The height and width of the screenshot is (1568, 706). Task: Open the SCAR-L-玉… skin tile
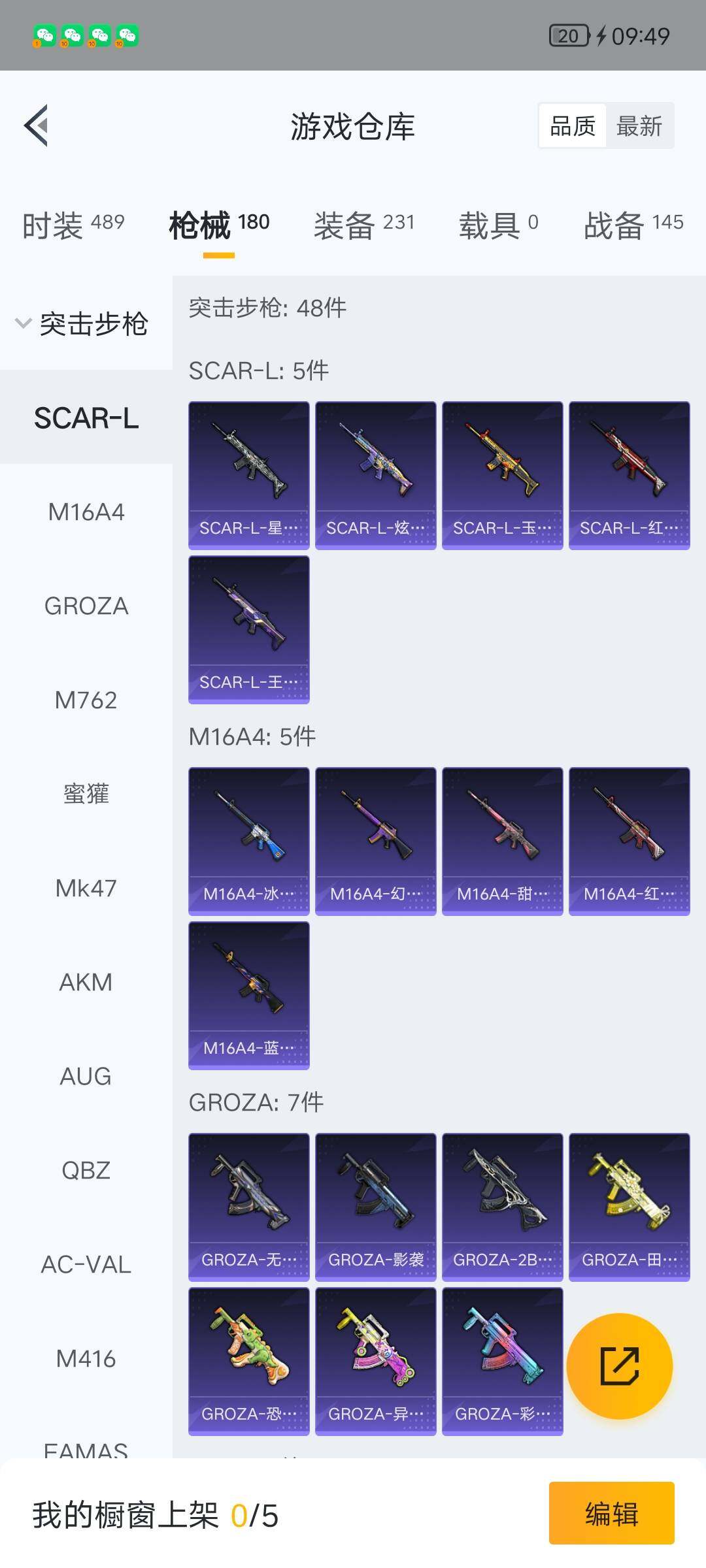pos(502,475)
